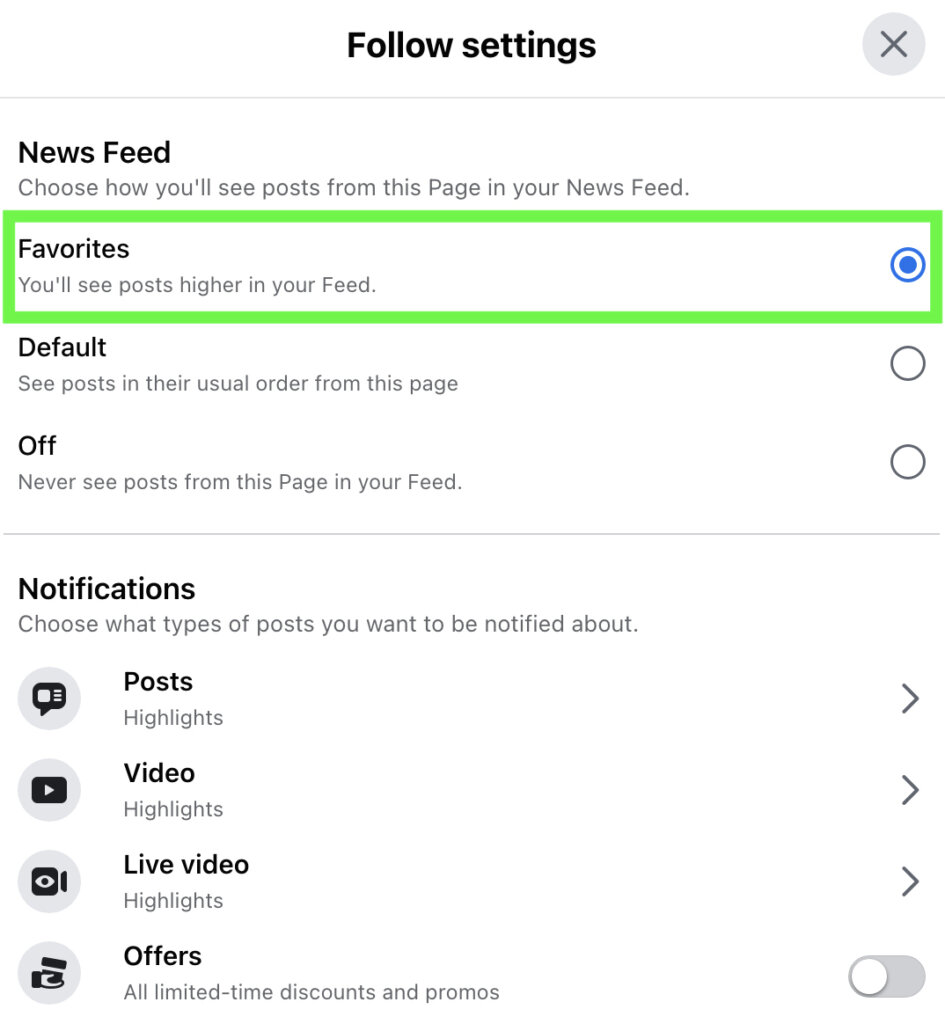Select Off to never see posts

pos(907,461)
